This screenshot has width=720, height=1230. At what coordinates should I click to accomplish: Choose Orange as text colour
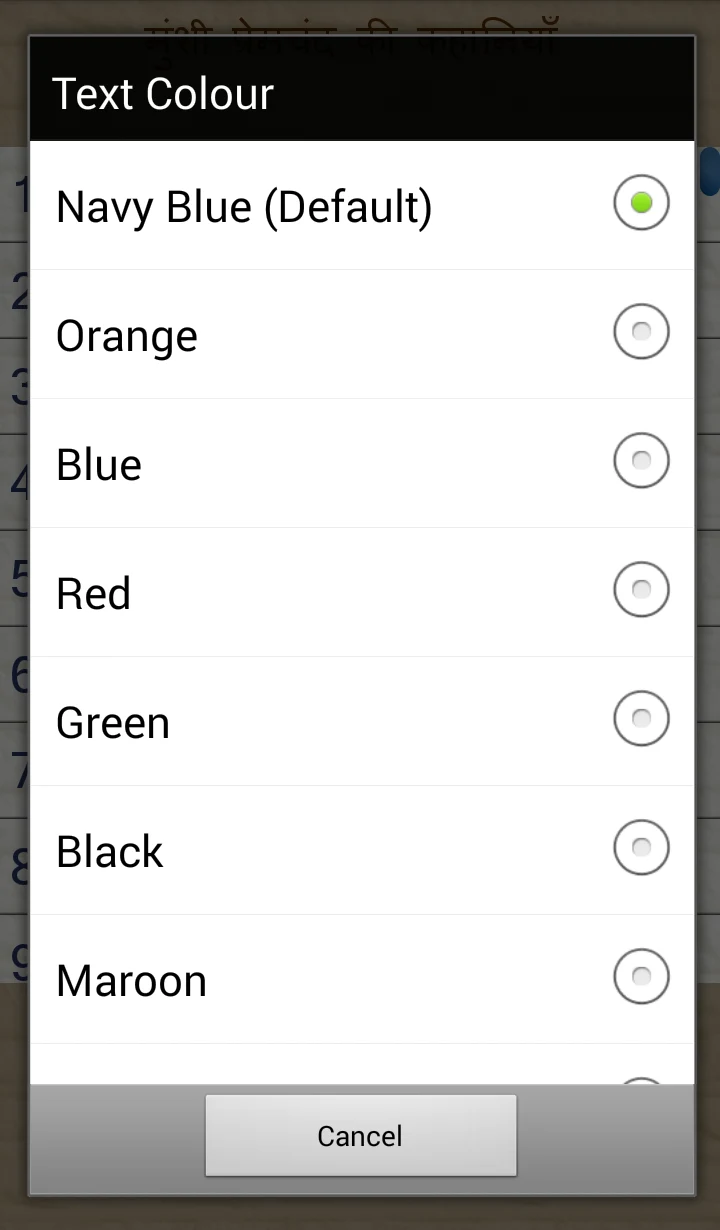point(362,334)
